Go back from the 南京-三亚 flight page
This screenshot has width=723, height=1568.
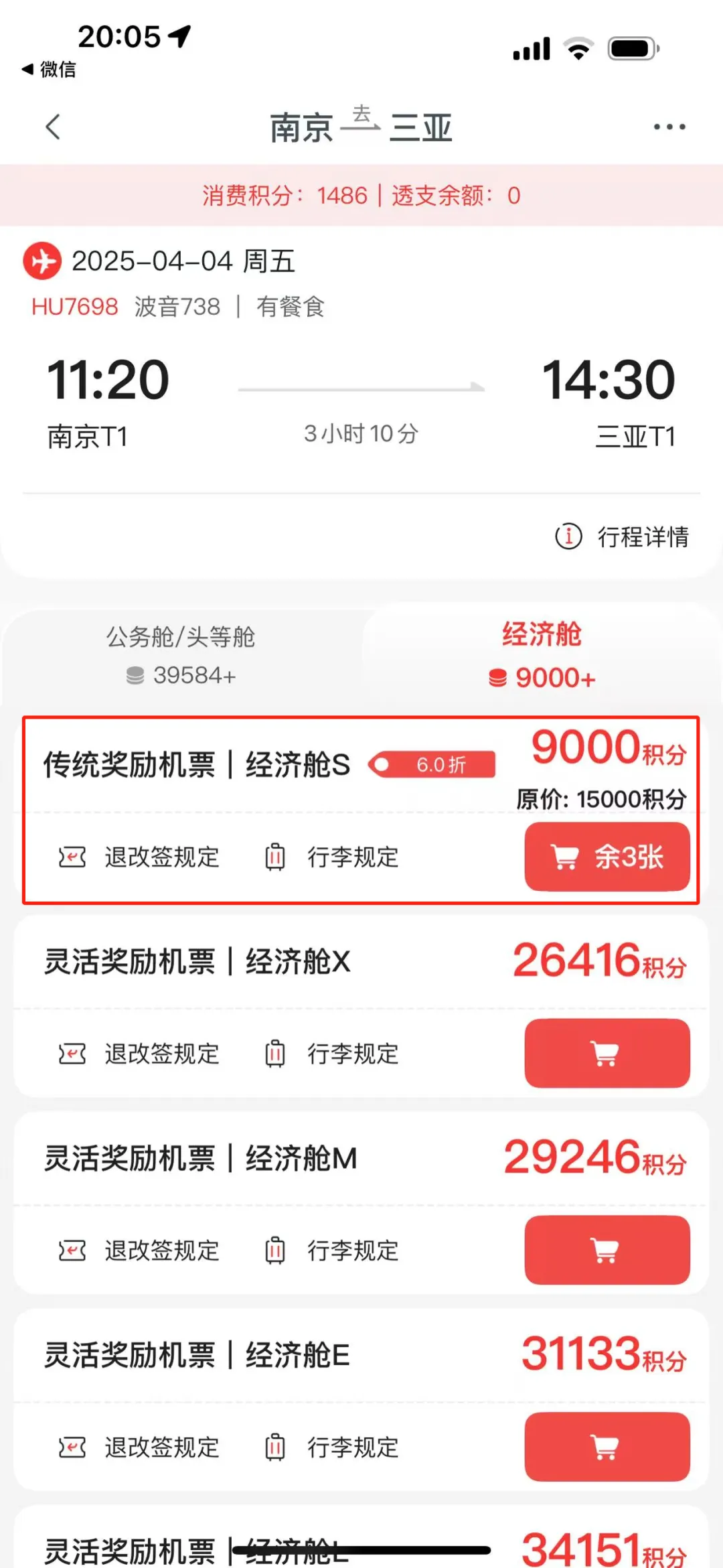[x=53, y=127]
